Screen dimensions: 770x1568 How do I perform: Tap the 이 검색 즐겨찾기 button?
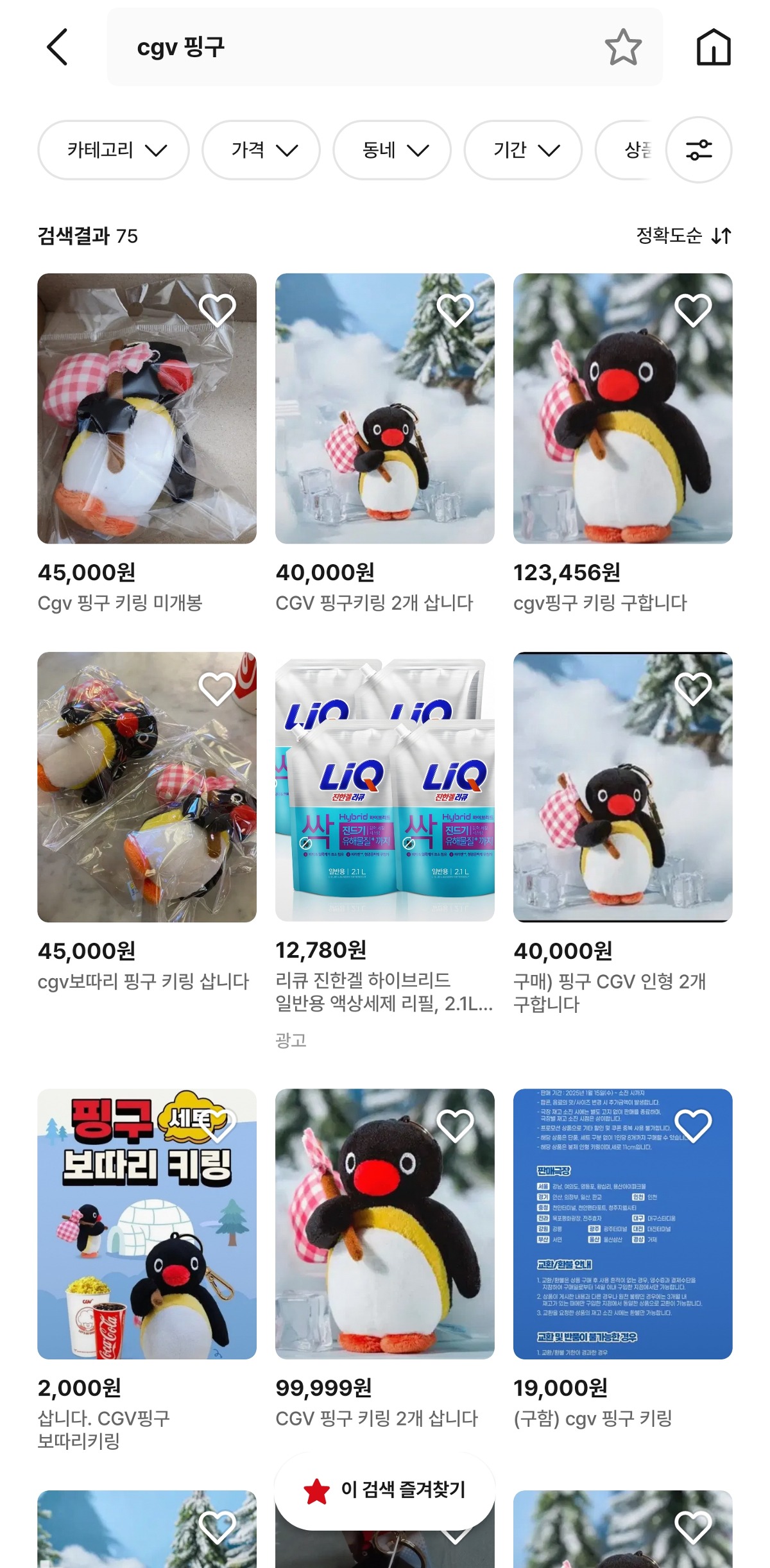pyautogui.click(x=385, y=1490)
